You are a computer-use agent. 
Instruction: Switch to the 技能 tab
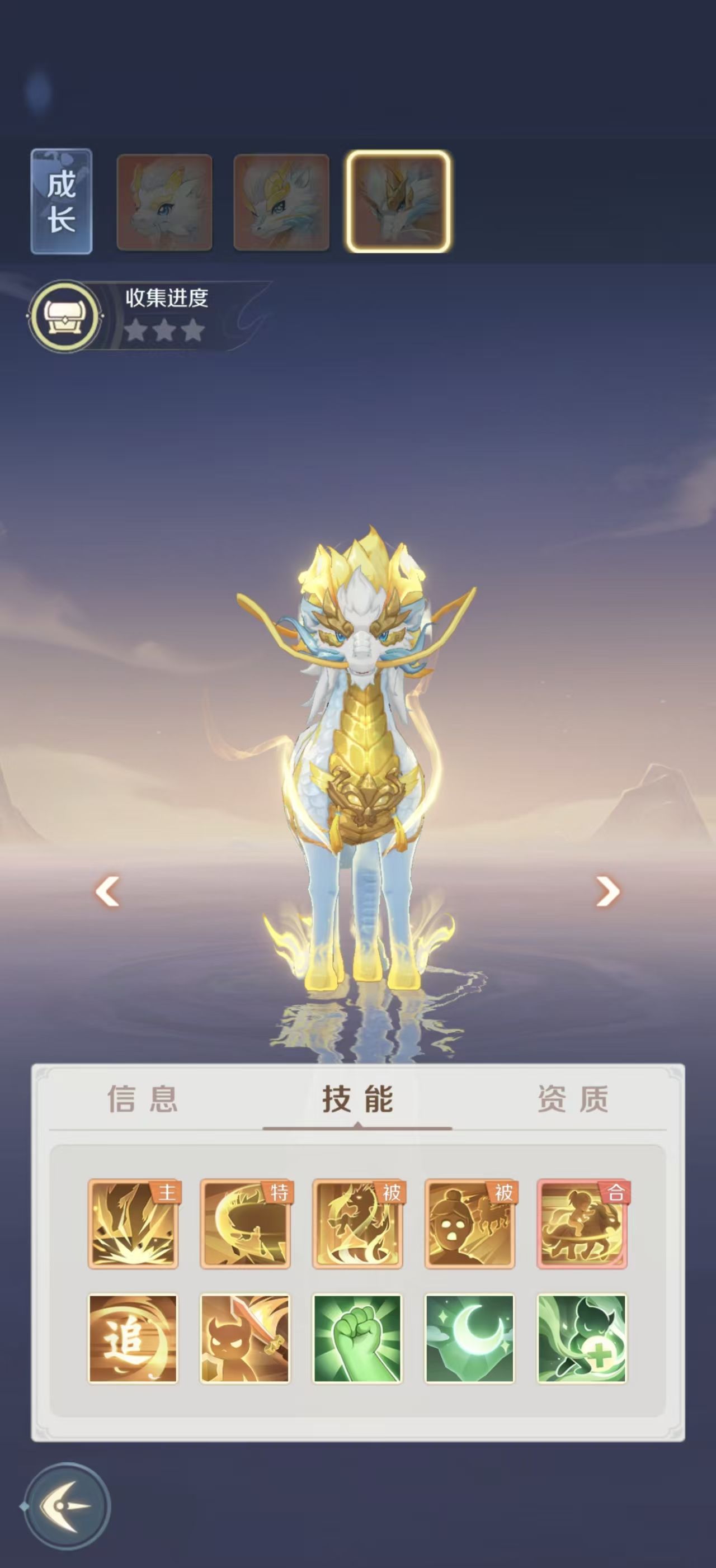357,1099
